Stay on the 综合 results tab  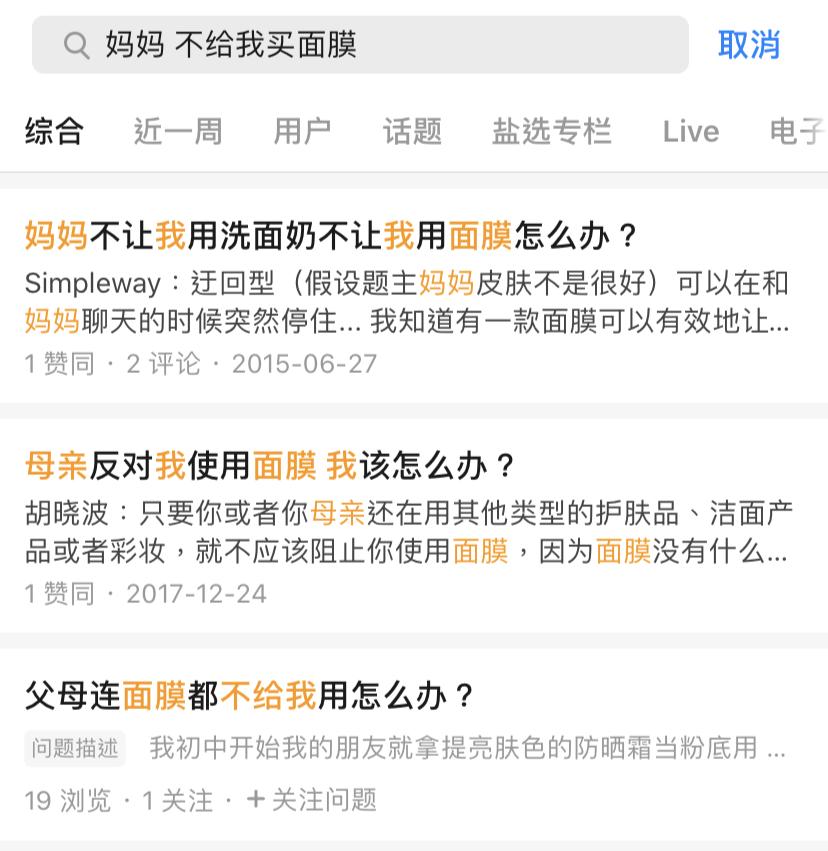[x=57, y=131]
